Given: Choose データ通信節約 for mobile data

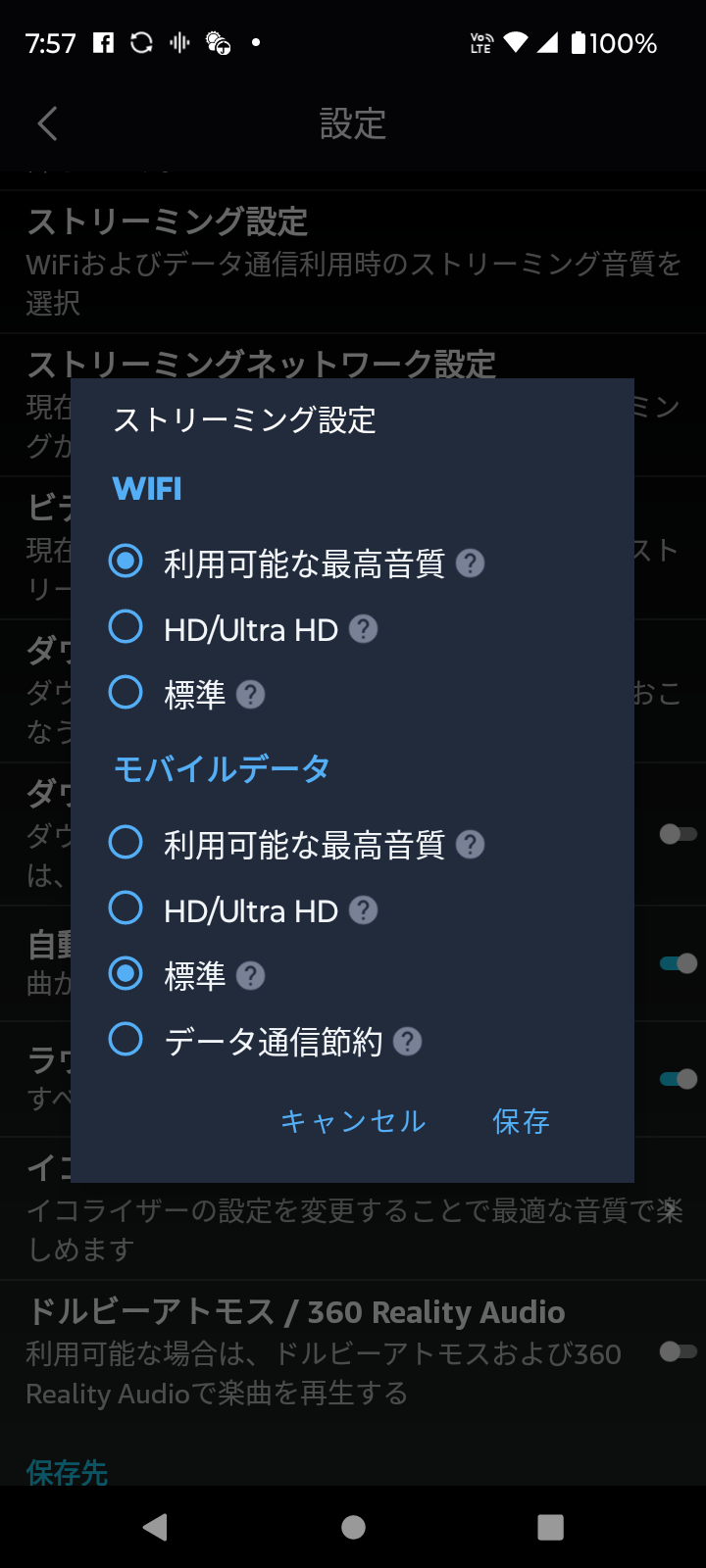Looking at the screenshot, I should coord(126,1039).
